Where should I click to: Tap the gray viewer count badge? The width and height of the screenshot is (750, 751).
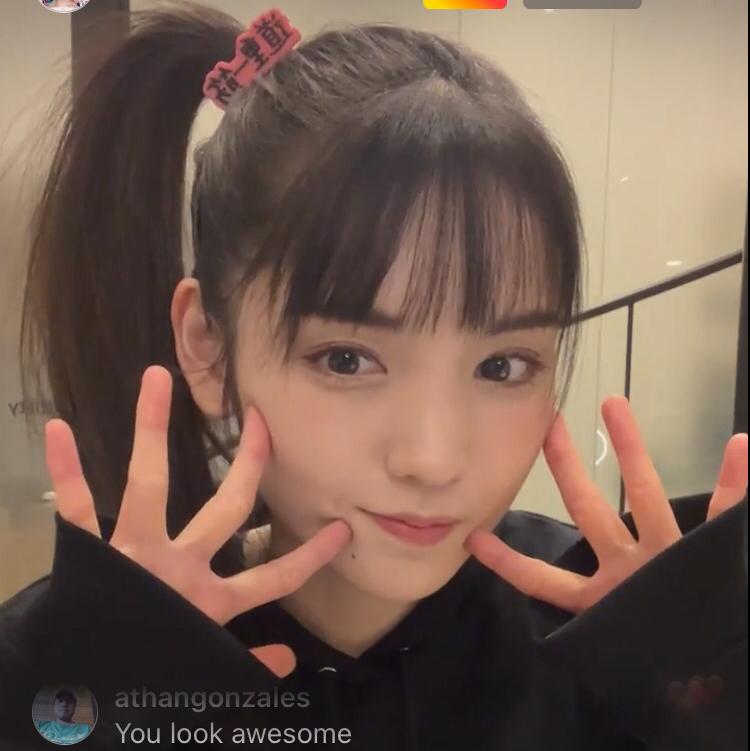point(582,4)
